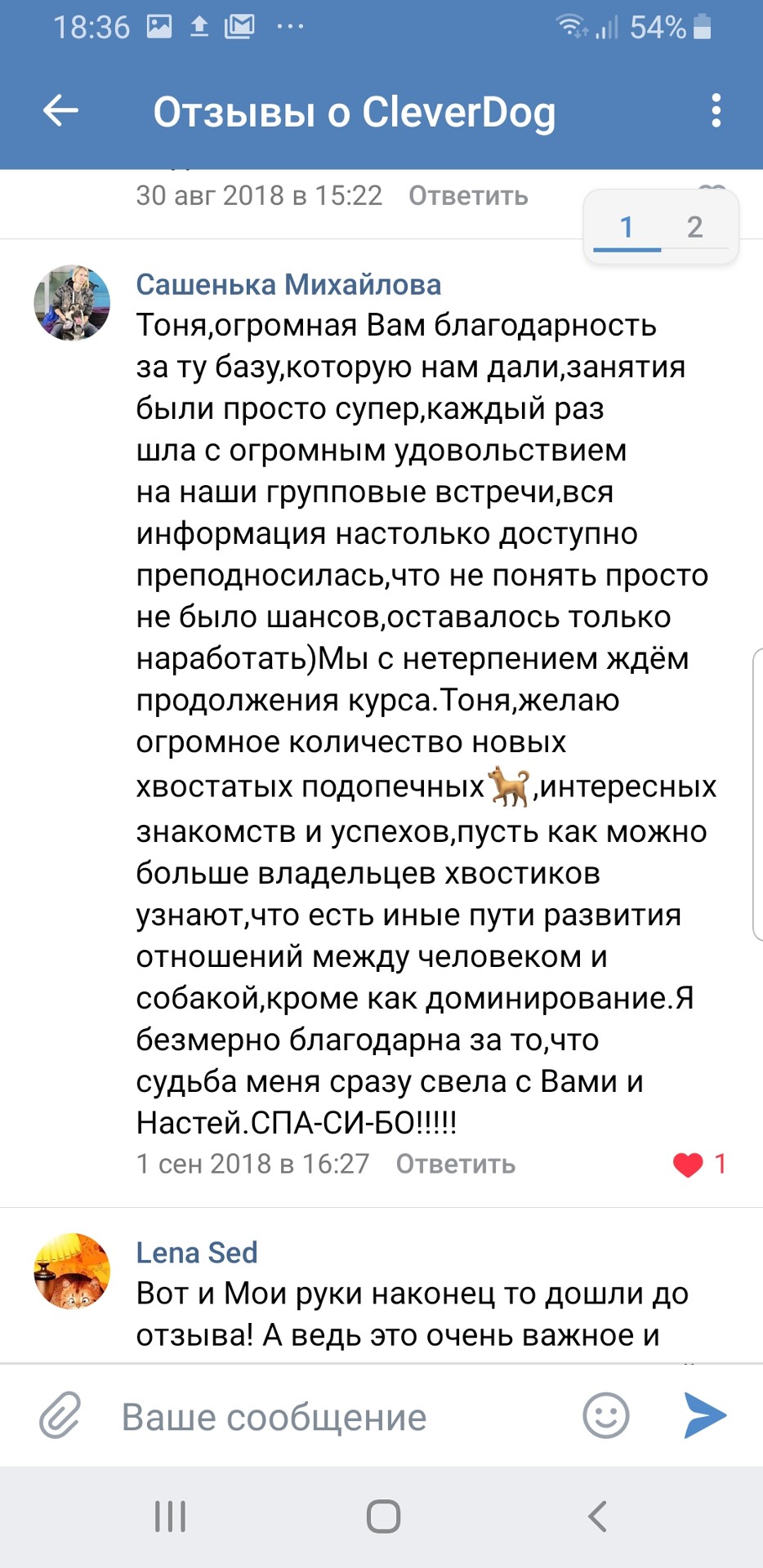Open the overflow menu with three dots
Viewport: 763px width, 1568px height.
click(716, 111)
